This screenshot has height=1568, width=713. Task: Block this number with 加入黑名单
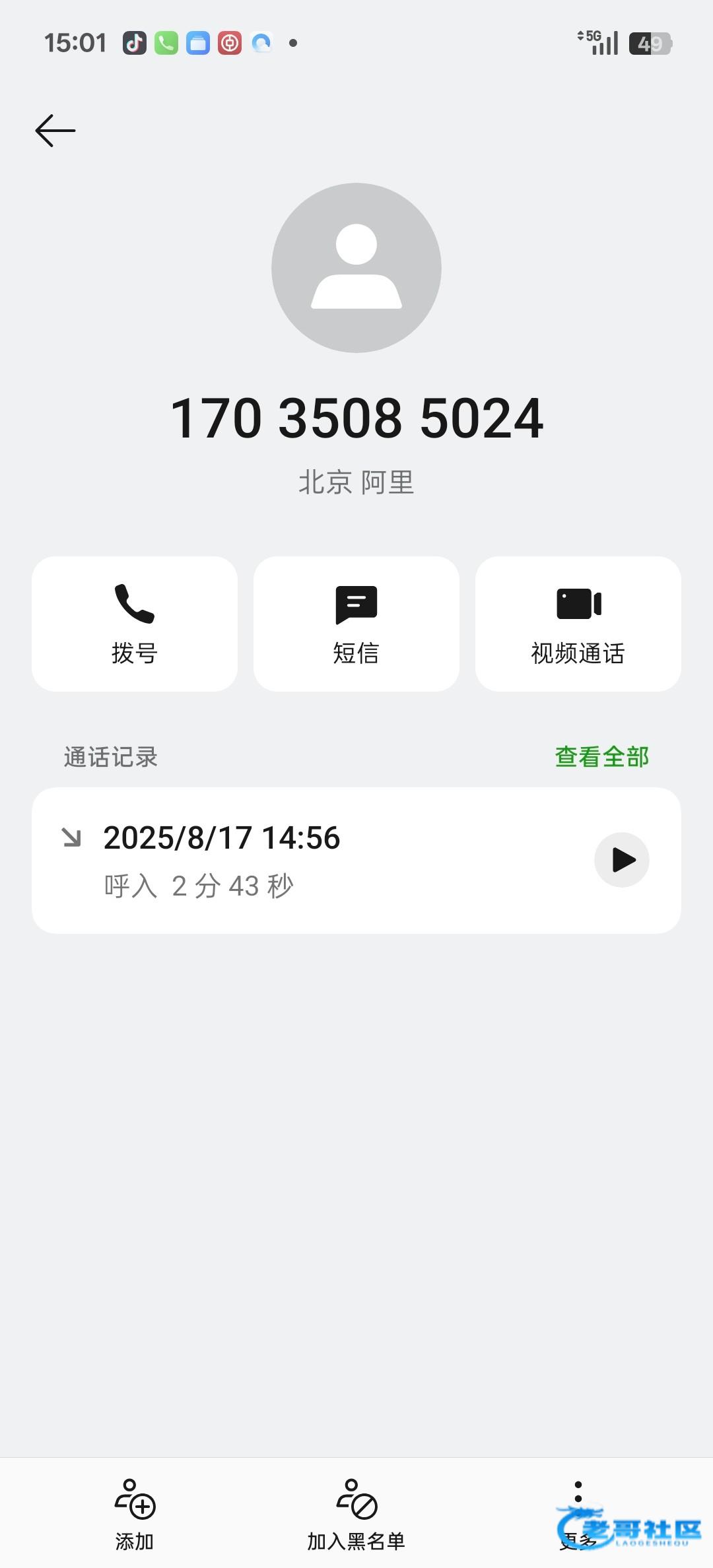click(x=356, y=1514)
